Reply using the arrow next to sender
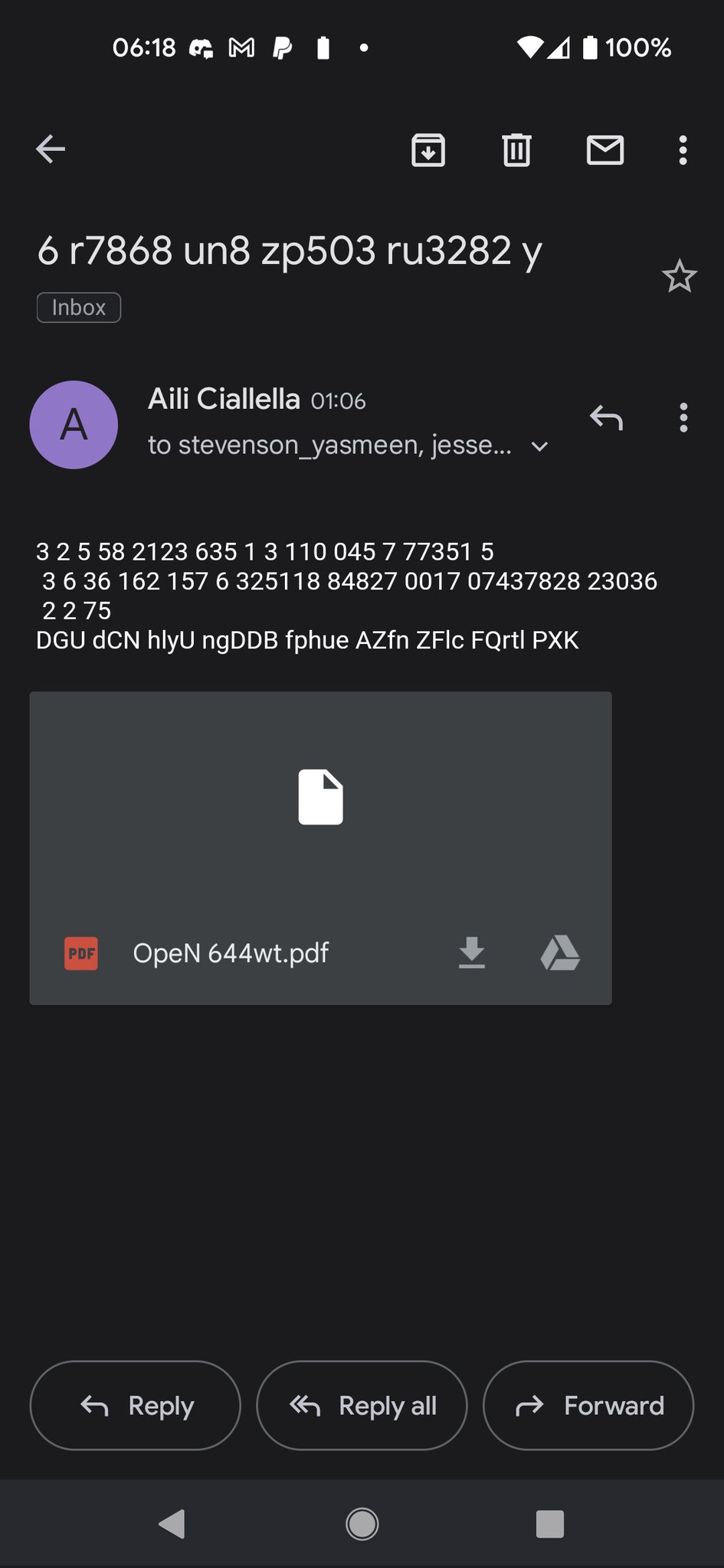724x1568 pixels. point(606,418)
